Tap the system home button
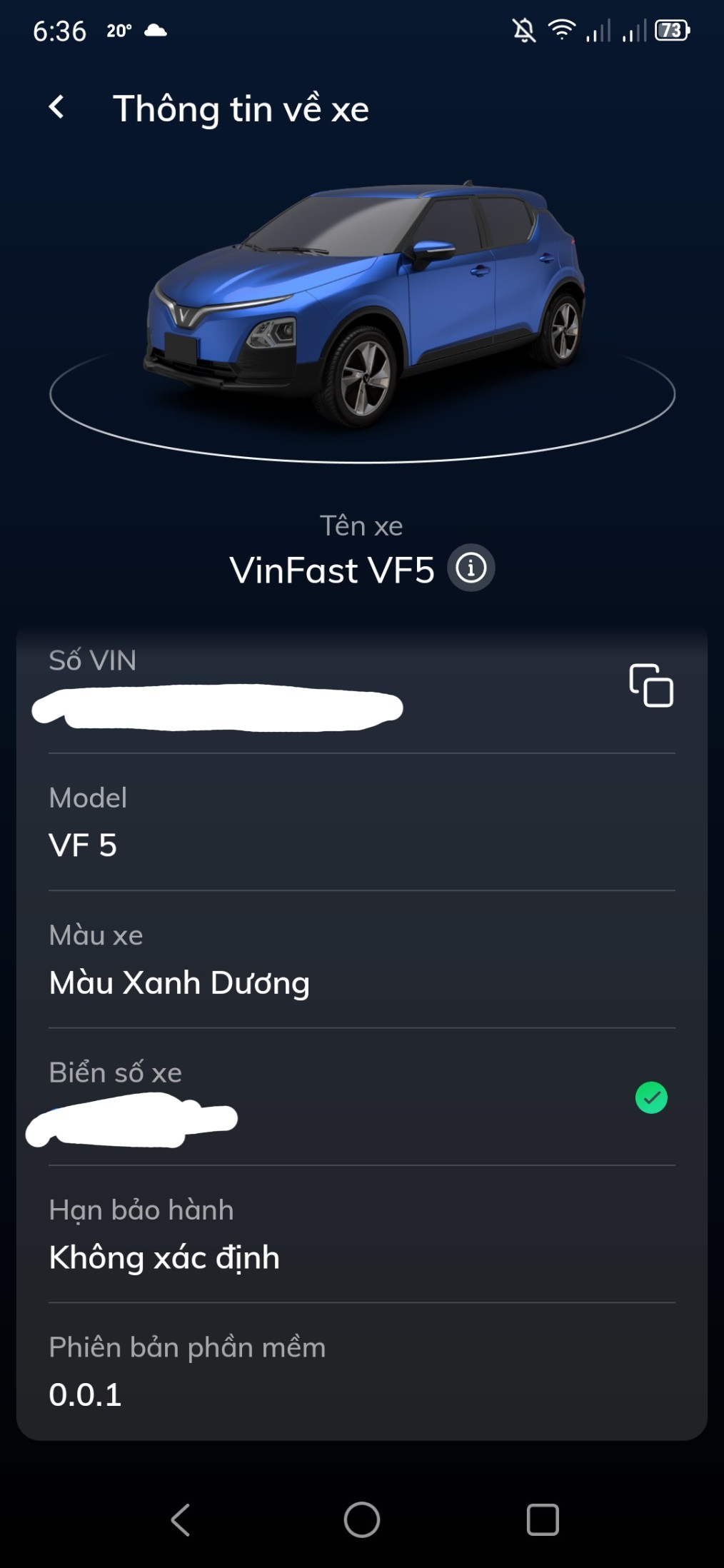This screenshot has height=1568, width=724. pyautogui.click(x=362, y=1519)
